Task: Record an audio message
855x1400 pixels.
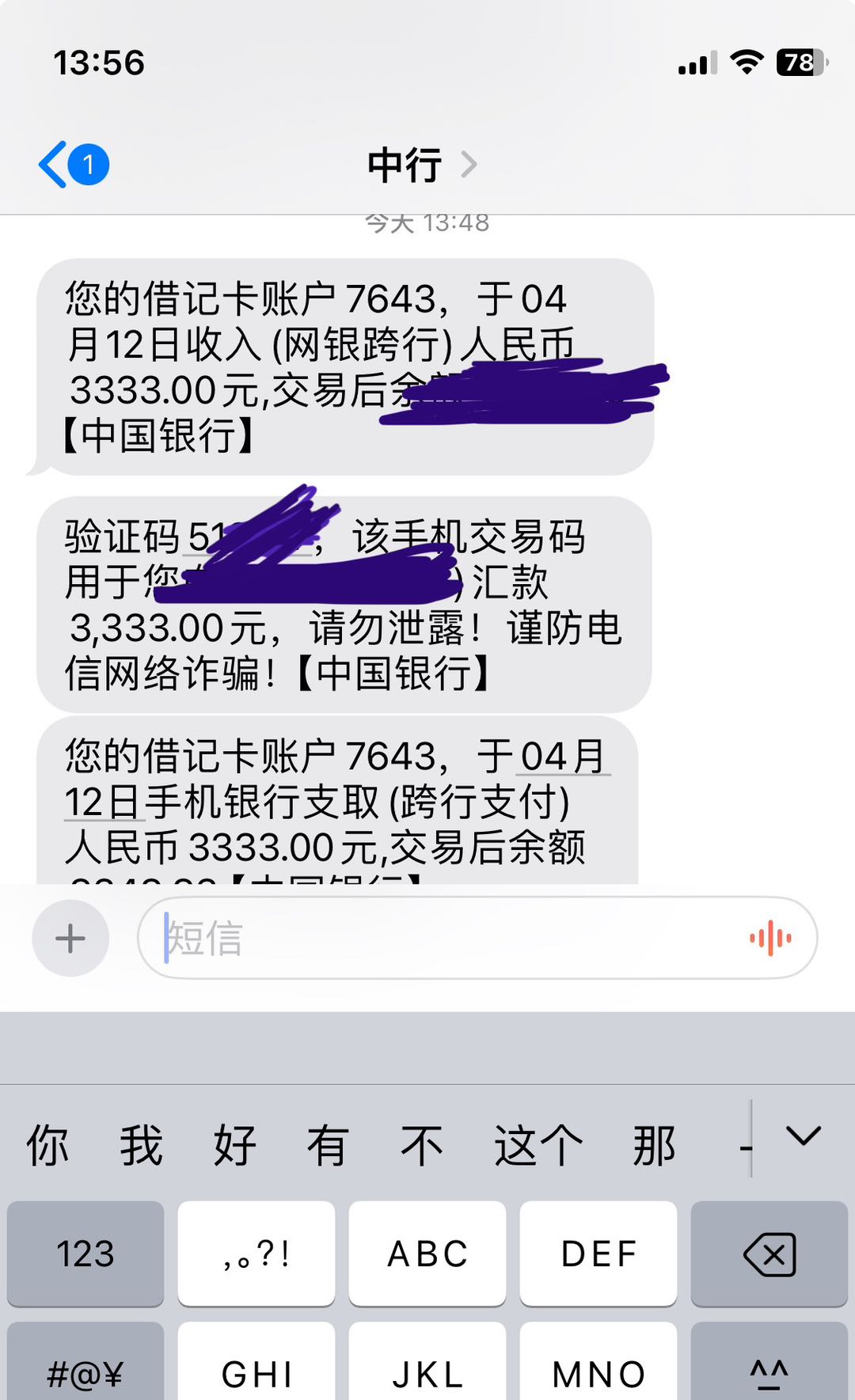Action: click(770, 938)
